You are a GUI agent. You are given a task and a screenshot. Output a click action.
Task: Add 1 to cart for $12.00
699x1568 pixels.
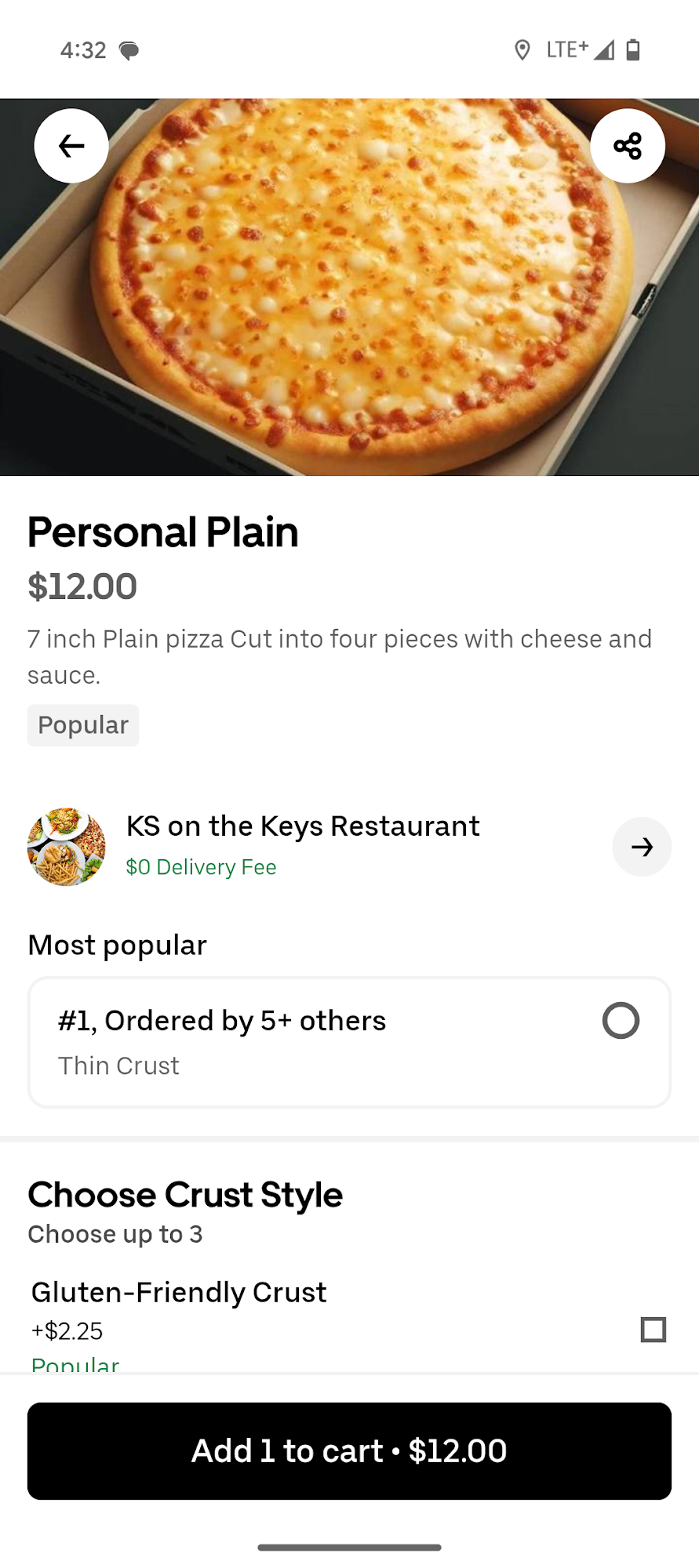(x=349, y=1451)
